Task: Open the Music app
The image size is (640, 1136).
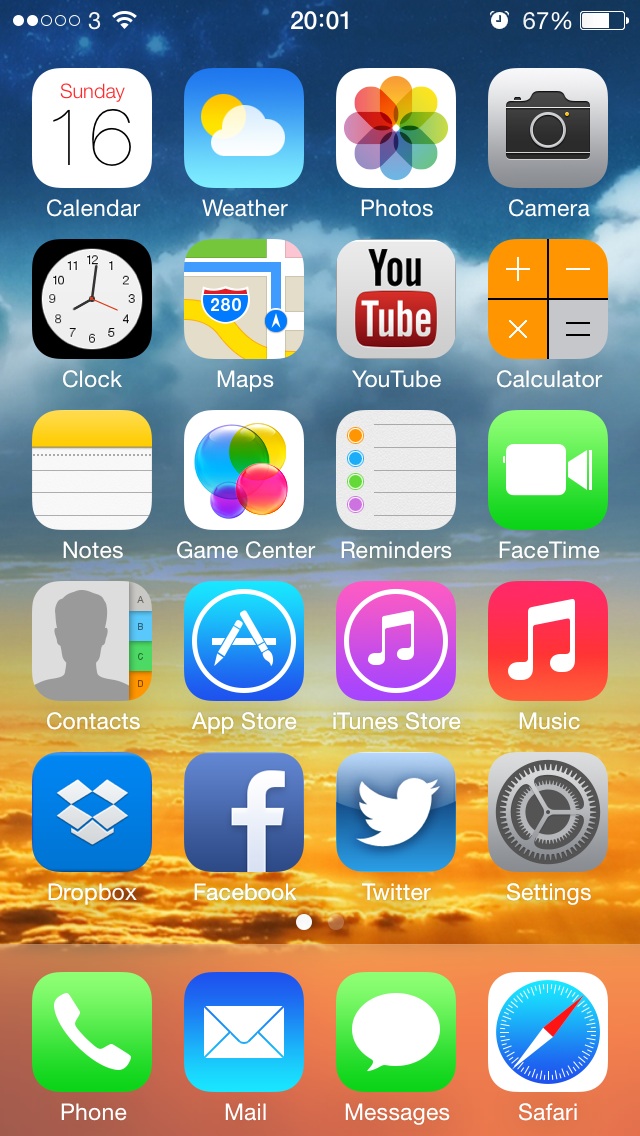Action: 548,641
